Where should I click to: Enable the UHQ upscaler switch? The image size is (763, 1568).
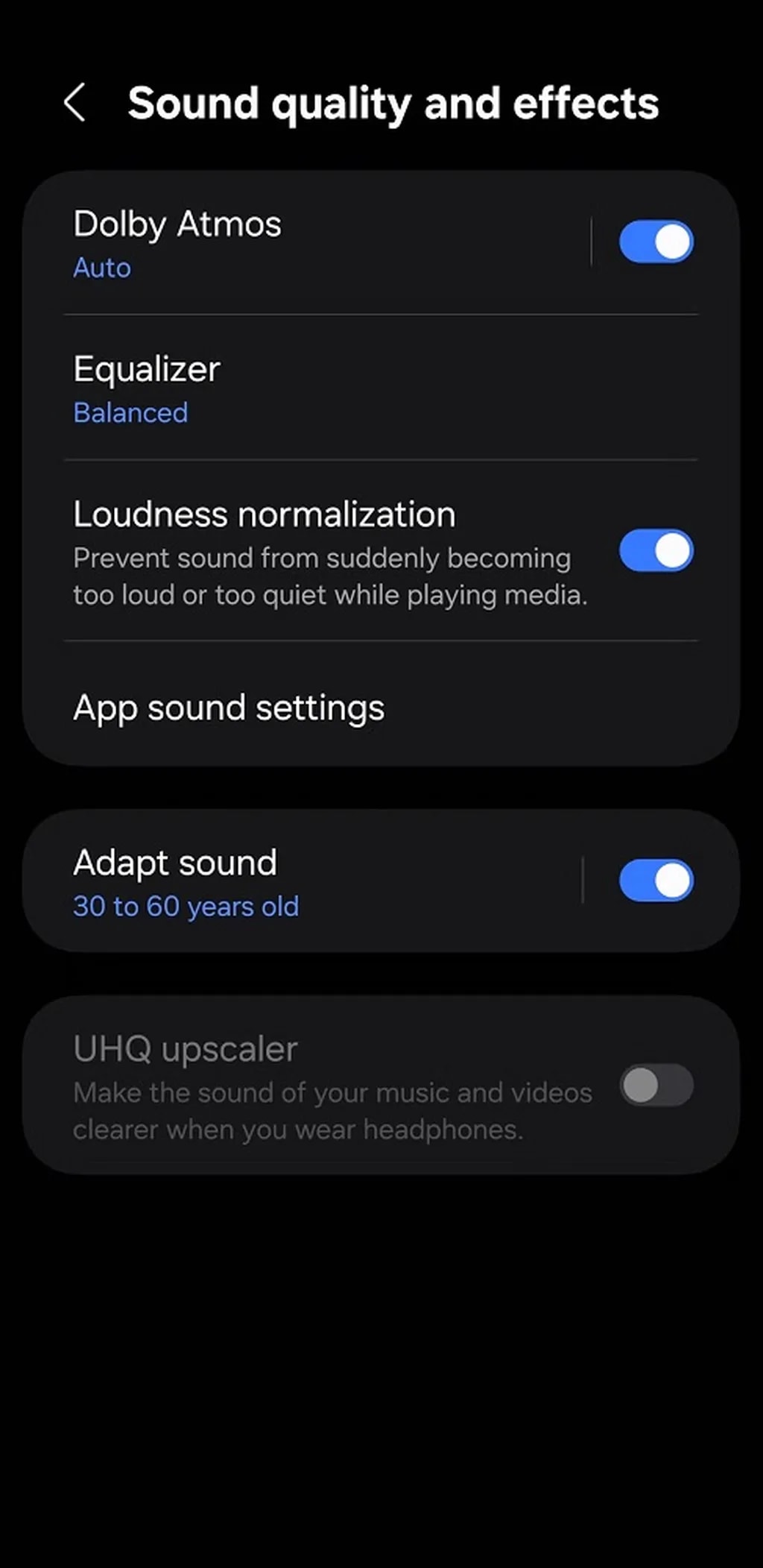pyautogui.click(x=655, y=1086)
